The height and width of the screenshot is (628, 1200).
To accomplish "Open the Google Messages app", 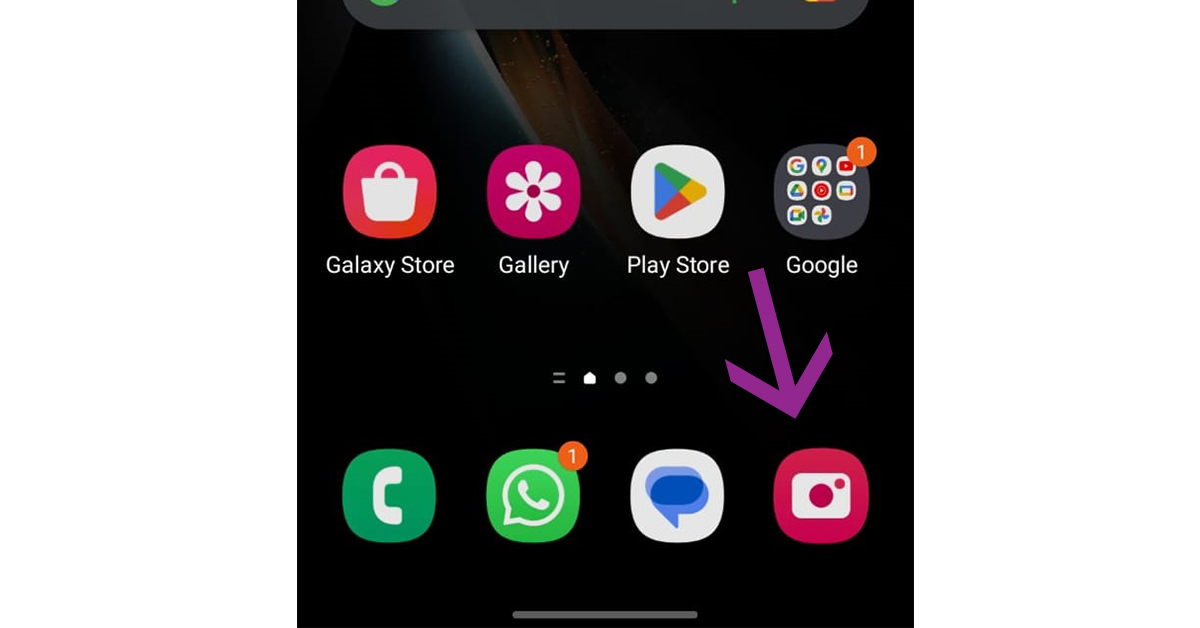I will [x=678, y=496].
